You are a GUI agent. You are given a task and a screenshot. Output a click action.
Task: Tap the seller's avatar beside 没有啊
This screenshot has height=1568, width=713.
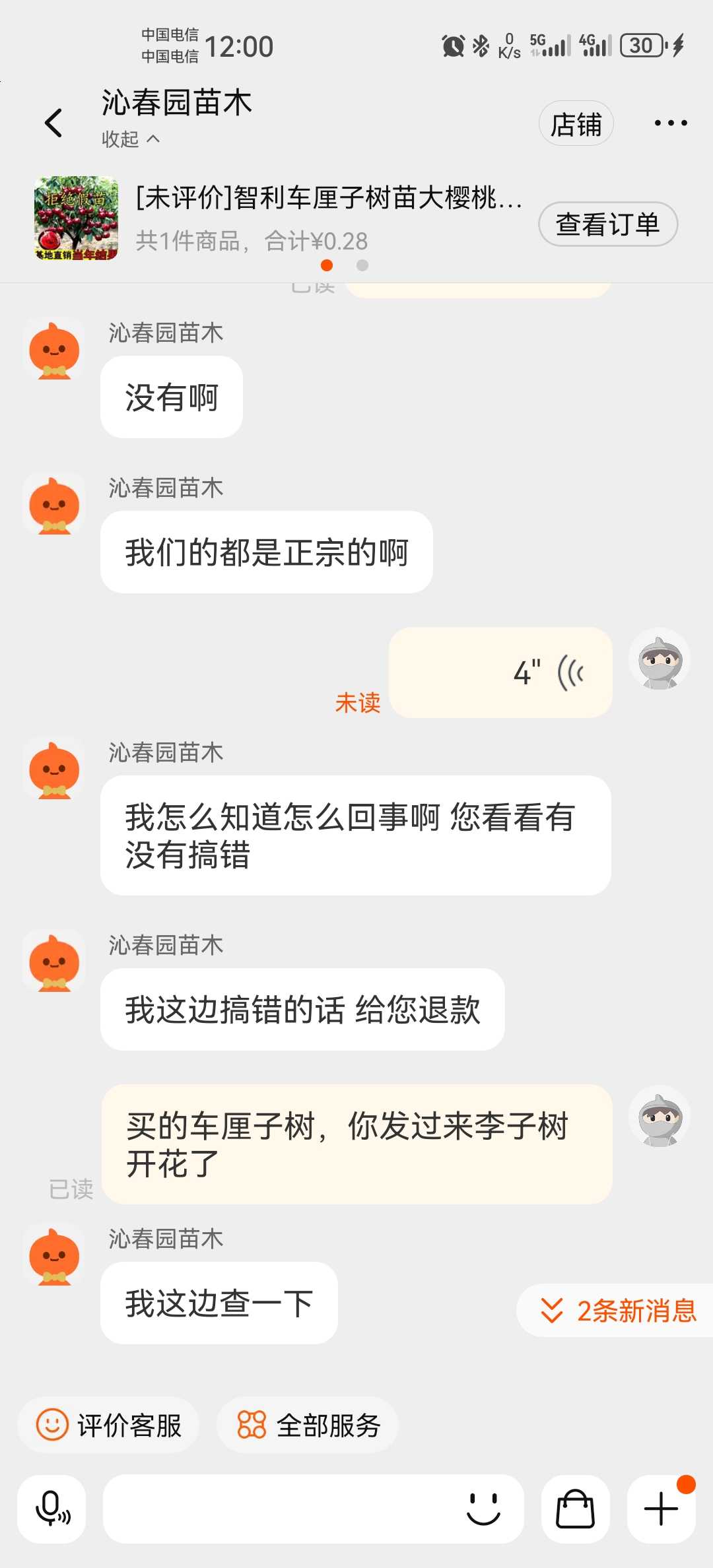[54, 350]
